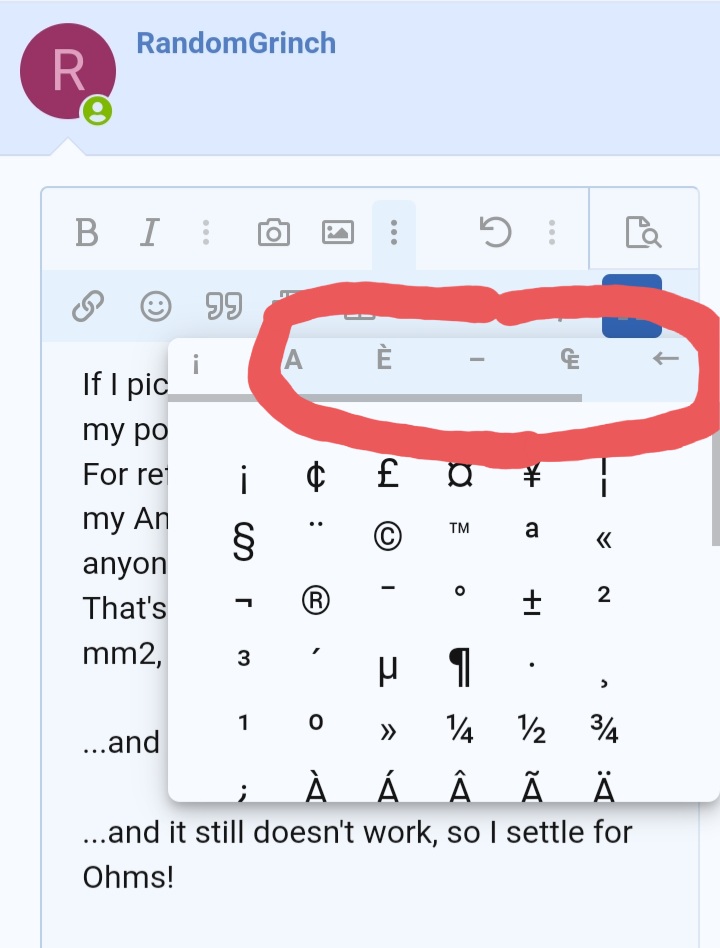
Task: Open the smiley emoji picker
Action: pyautogui.click(x=156, y=306)
